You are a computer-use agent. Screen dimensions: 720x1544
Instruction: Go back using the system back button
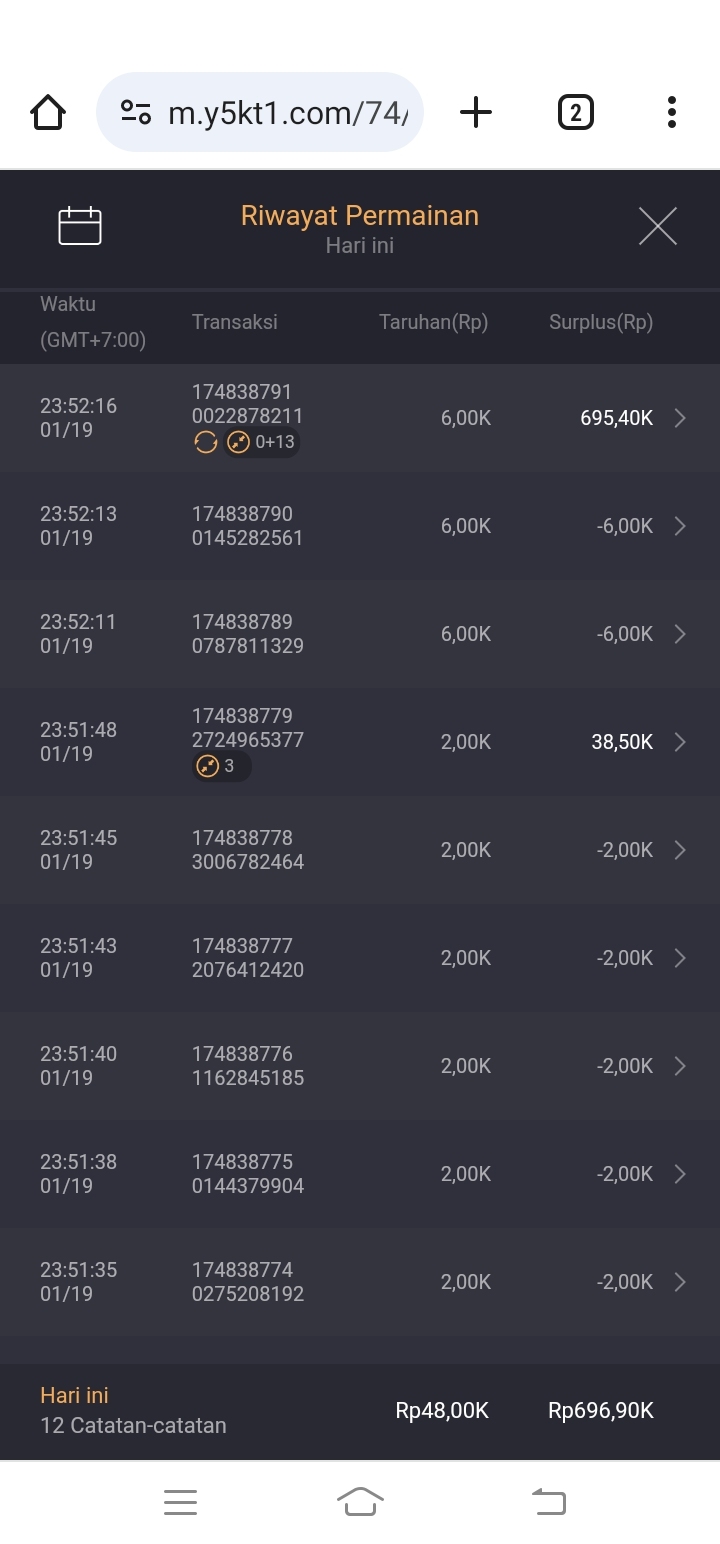point(548,1501)
